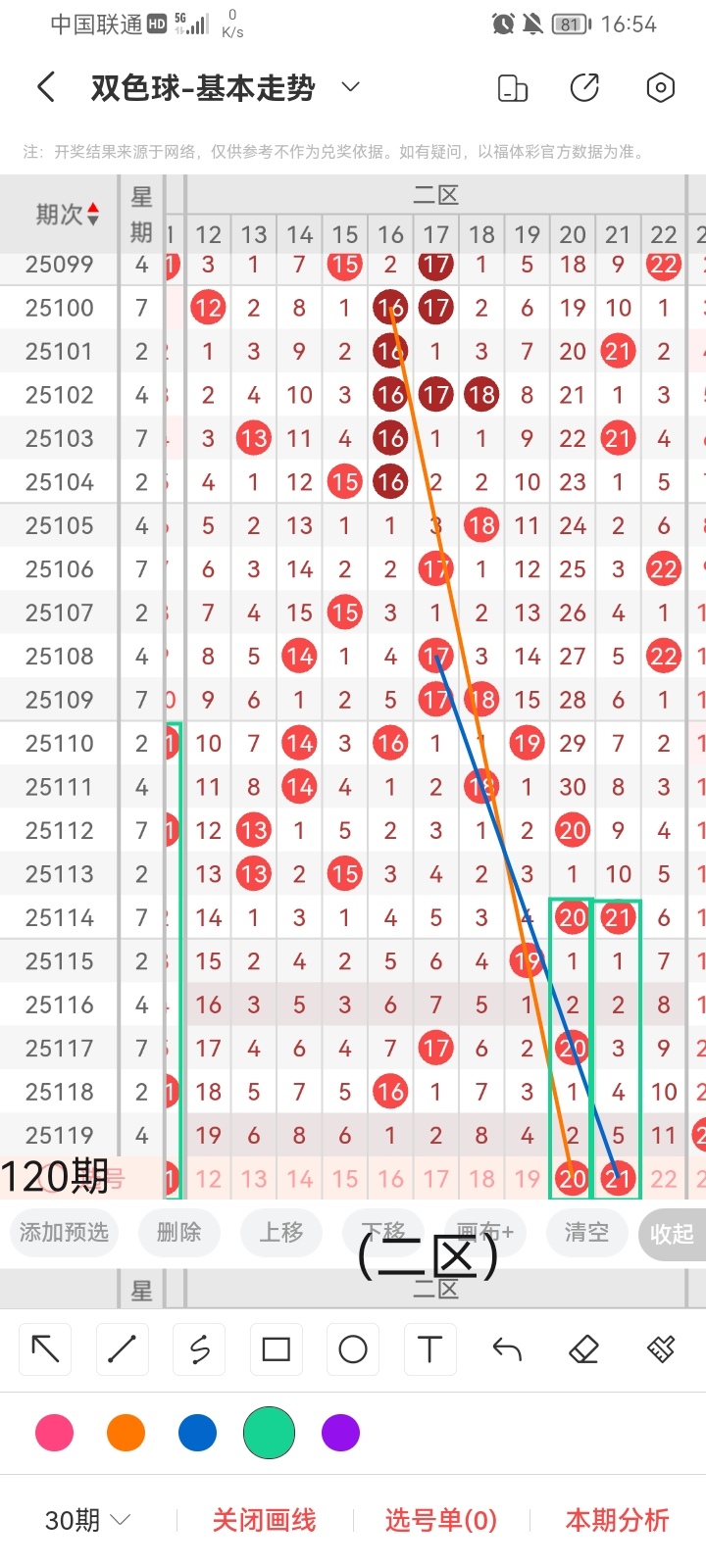Tap 添加预选 button
Image resolution: width=706 pixels, height=1568 pixels.
(64, 1232)
